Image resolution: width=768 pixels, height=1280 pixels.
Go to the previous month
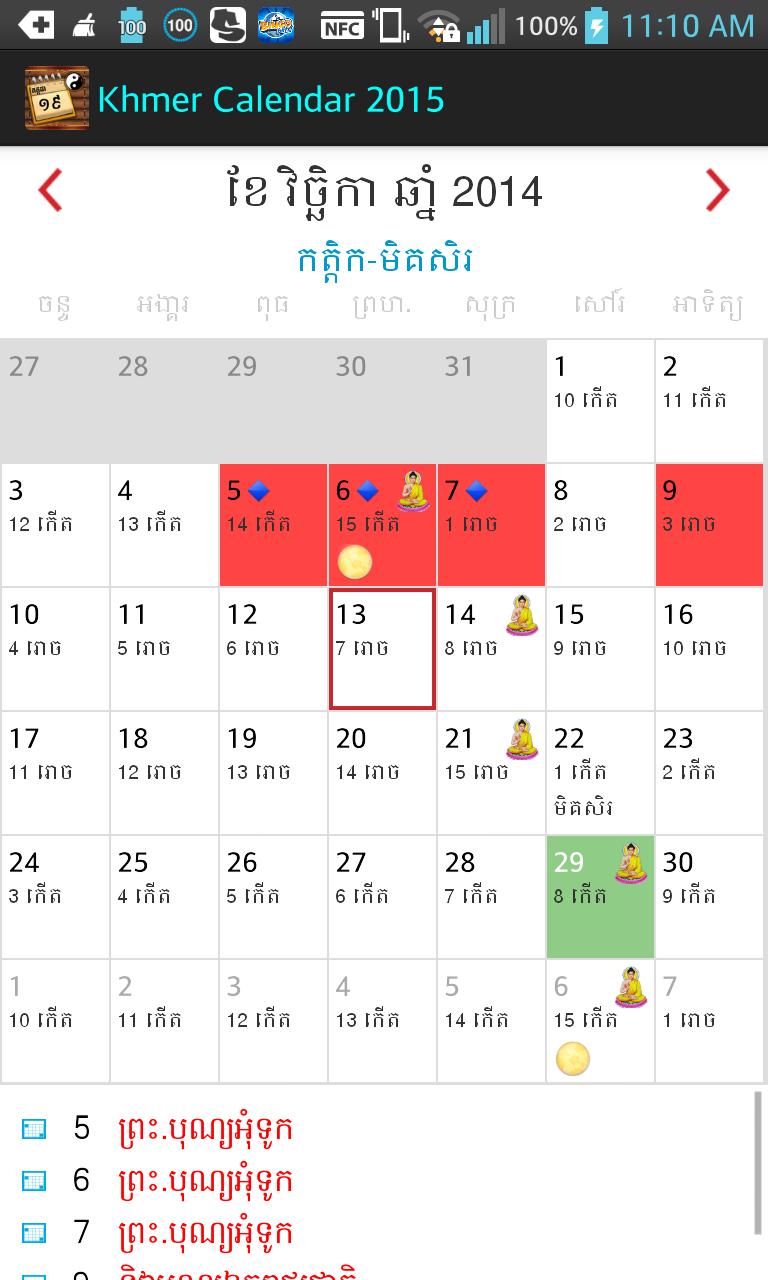[50, 191]
